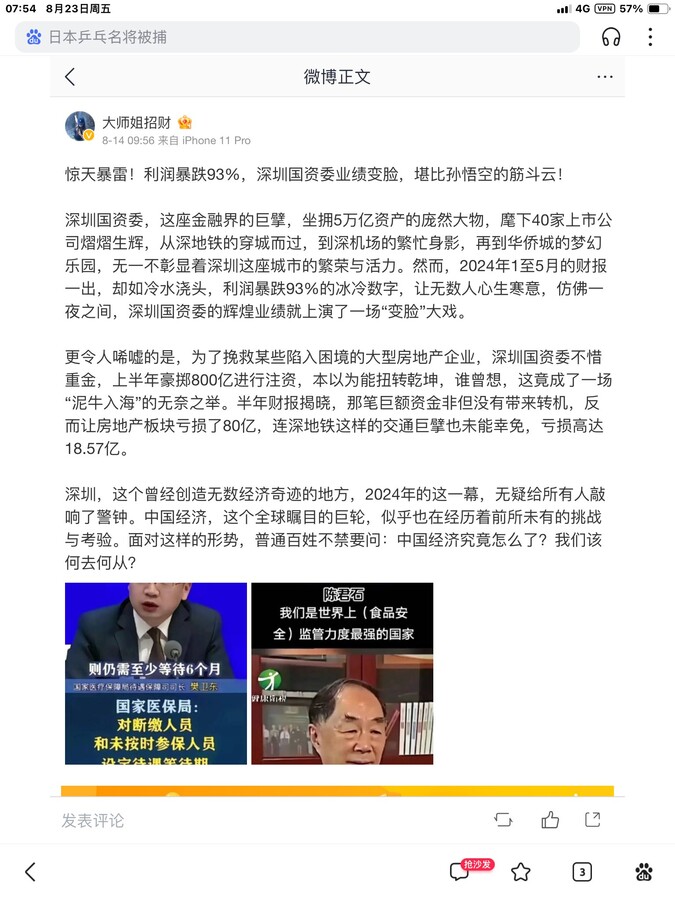View 大师姐招财's profile avatar
Screen dimensions: 675x900
click(x=80, y=126)
